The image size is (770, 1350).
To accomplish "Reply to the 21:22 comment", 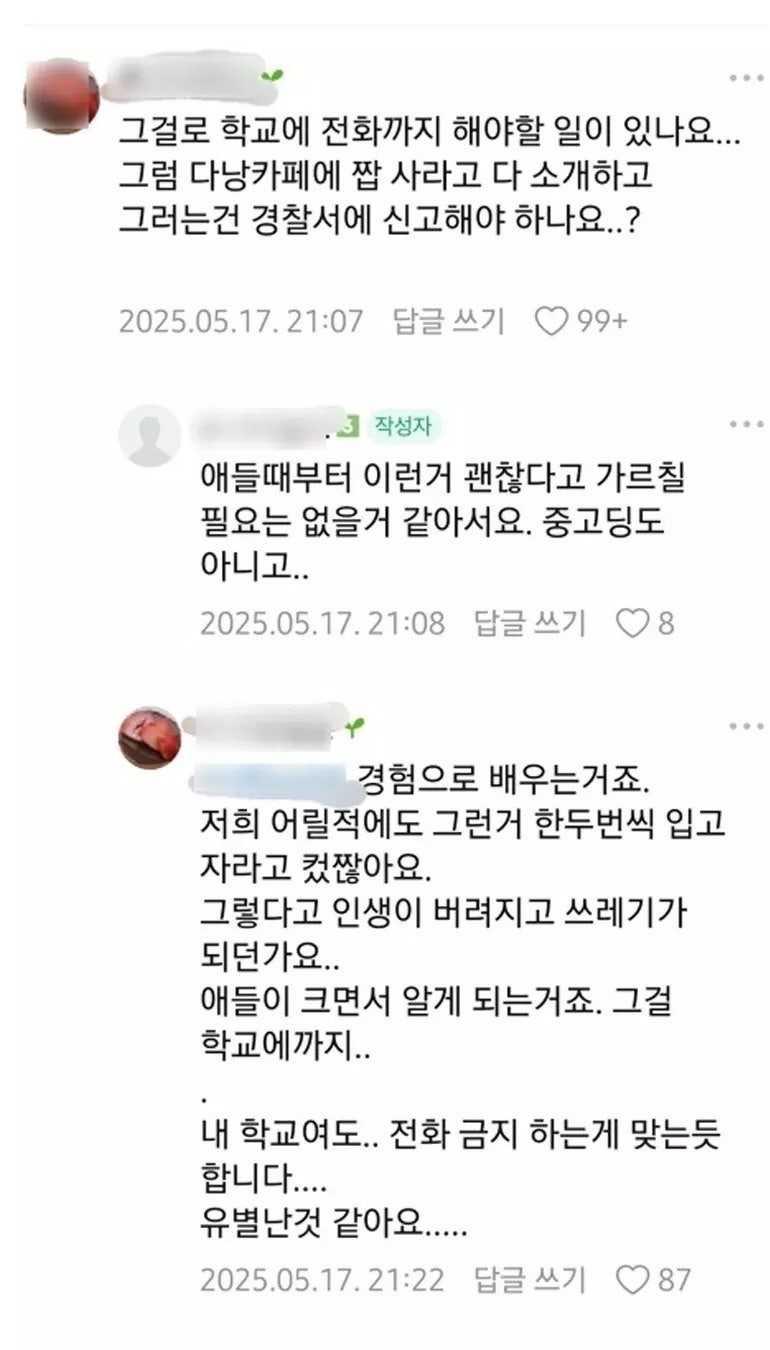I will (x=530, y=1279).
